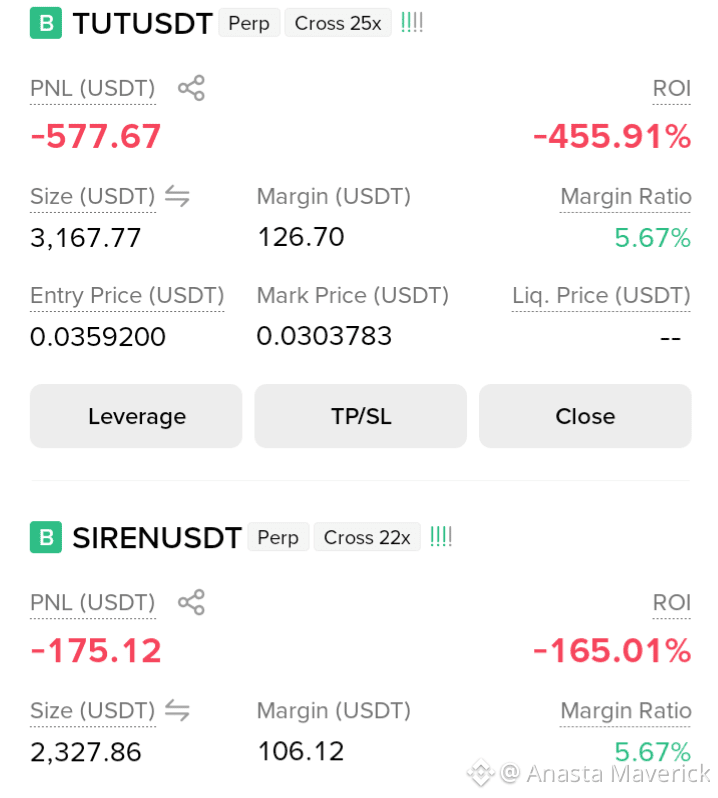Viewport: 718px width, 798px height.
Task: Tap the Cross 22x tag on SIRENUSDT
Action: pos(367,537)
